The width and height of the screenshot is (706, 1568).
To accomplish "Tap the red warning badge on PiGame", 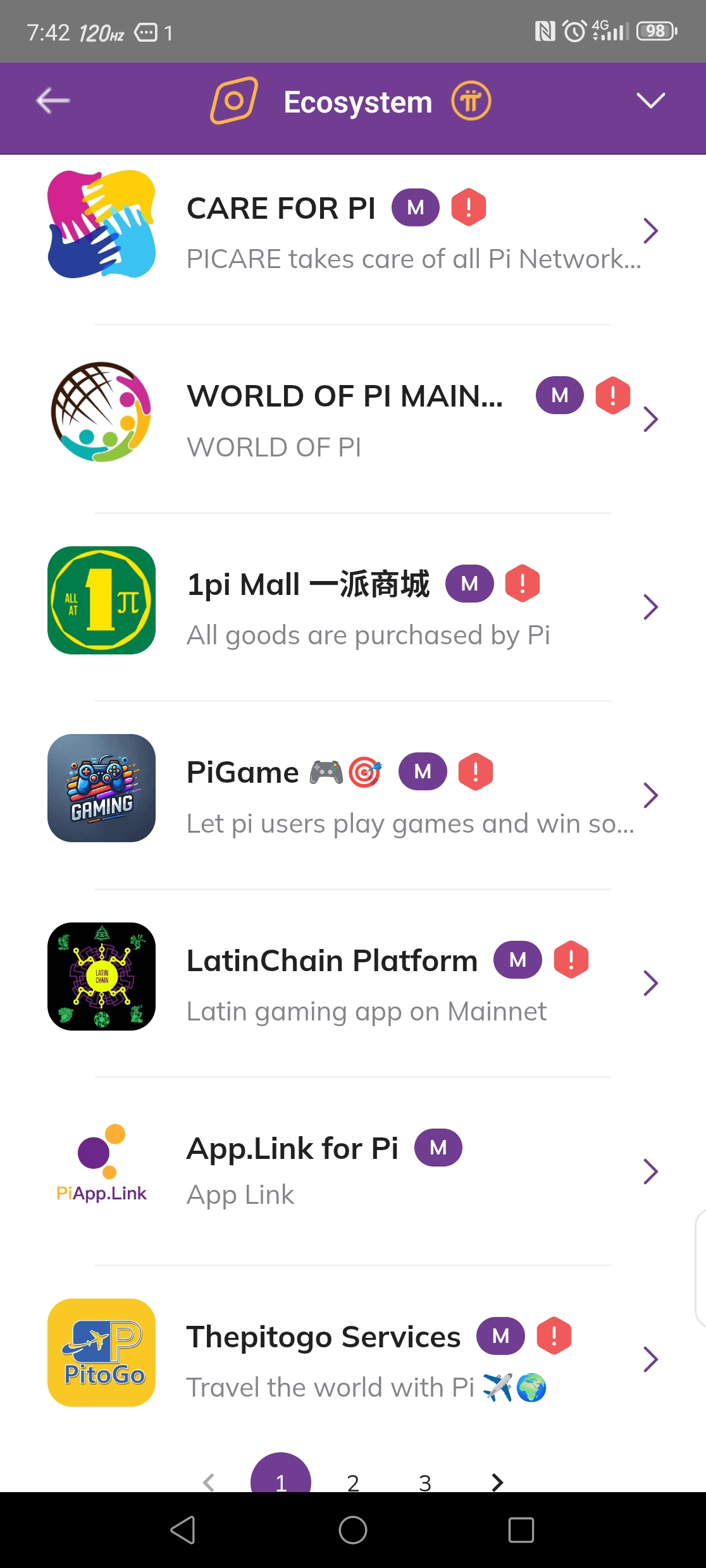I will 475,771.
